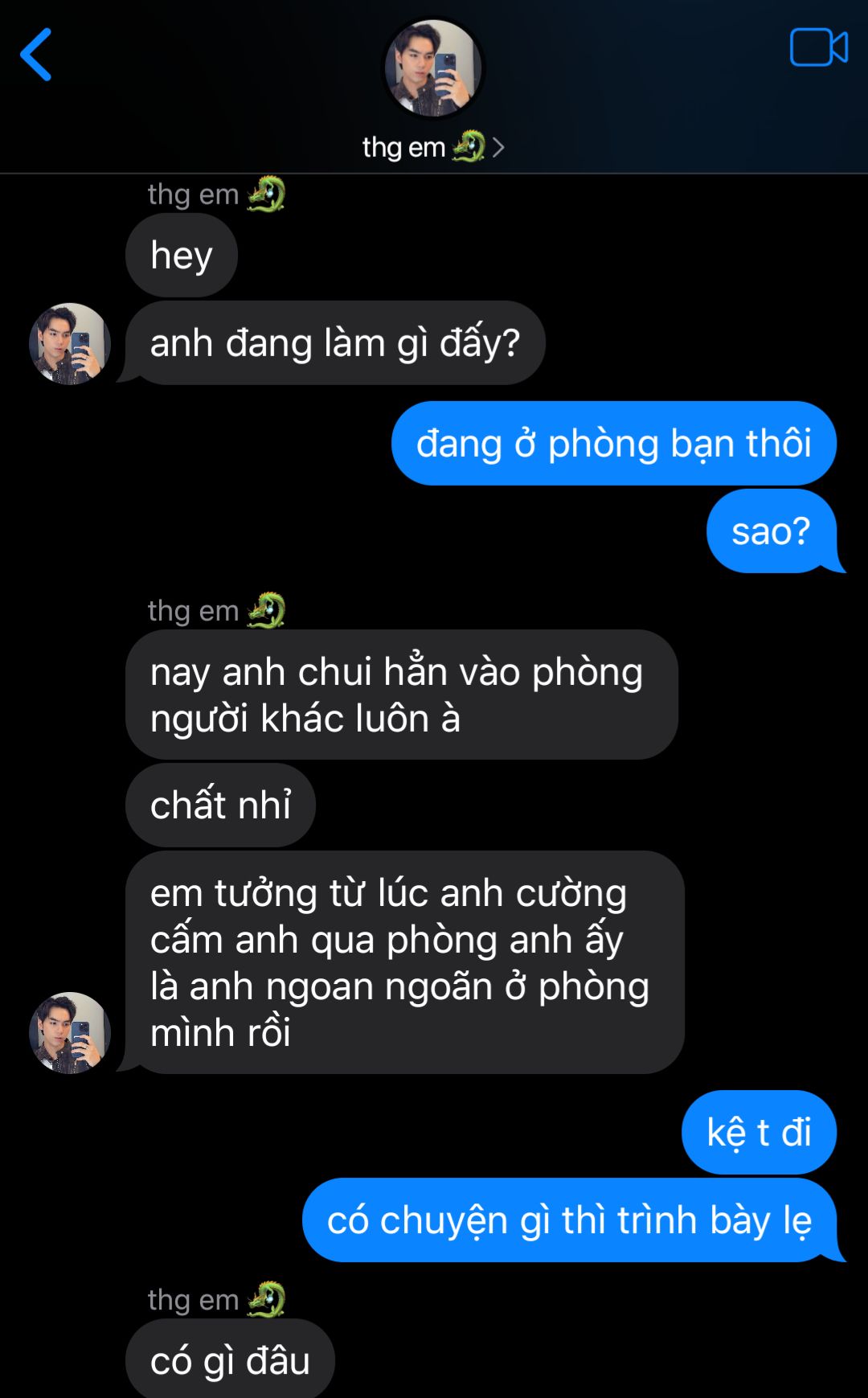Start a video call with thg em
The width and height of the screenshot is (868, 1398).
coord(818,47)
